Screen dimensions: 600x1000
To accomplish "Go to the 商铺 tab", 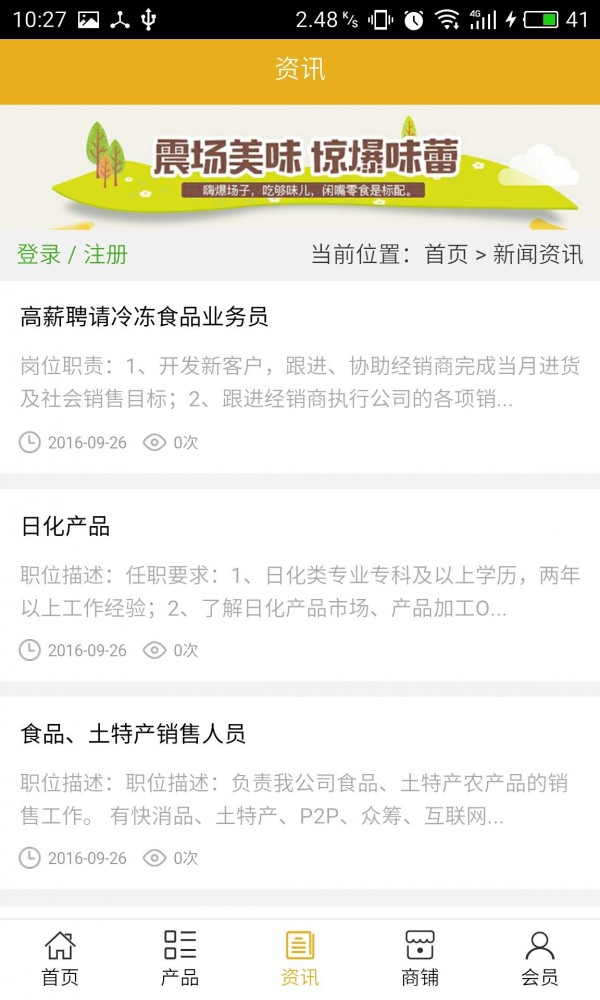I will click(420, 959).
